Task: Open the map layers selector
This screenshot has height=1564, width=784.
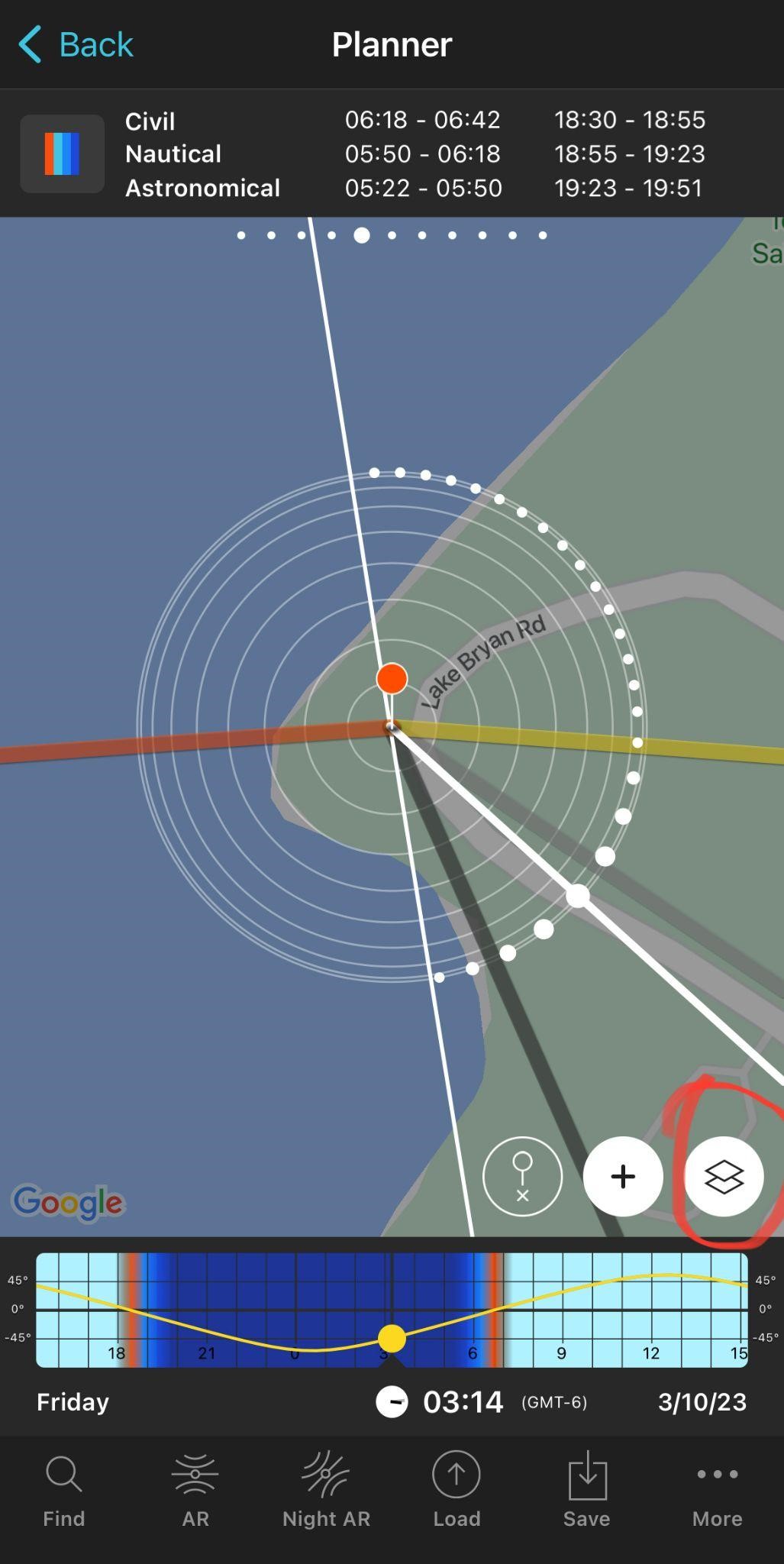Action: [x=722, y=1176]
